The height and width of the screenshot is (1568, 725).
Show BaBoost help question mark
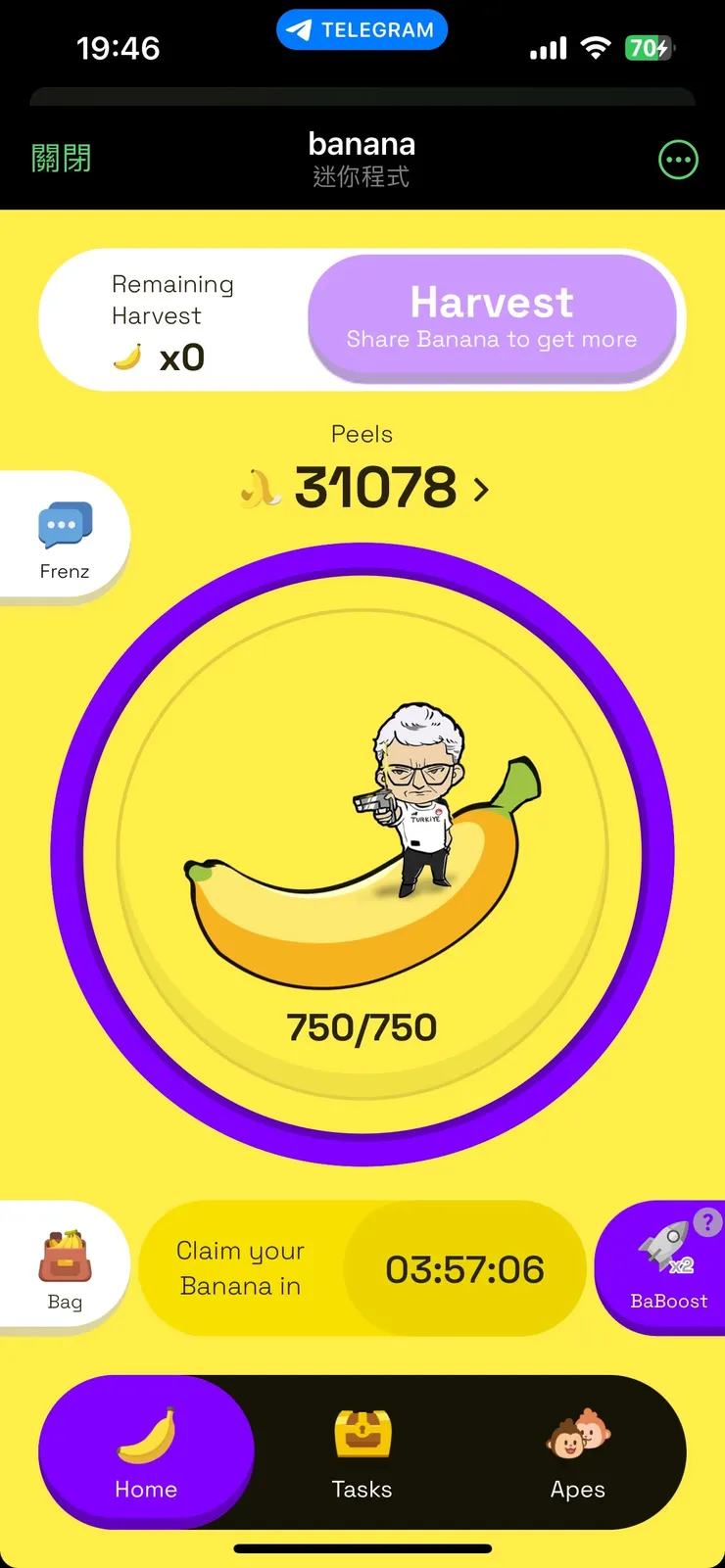tap(707, 1221)
